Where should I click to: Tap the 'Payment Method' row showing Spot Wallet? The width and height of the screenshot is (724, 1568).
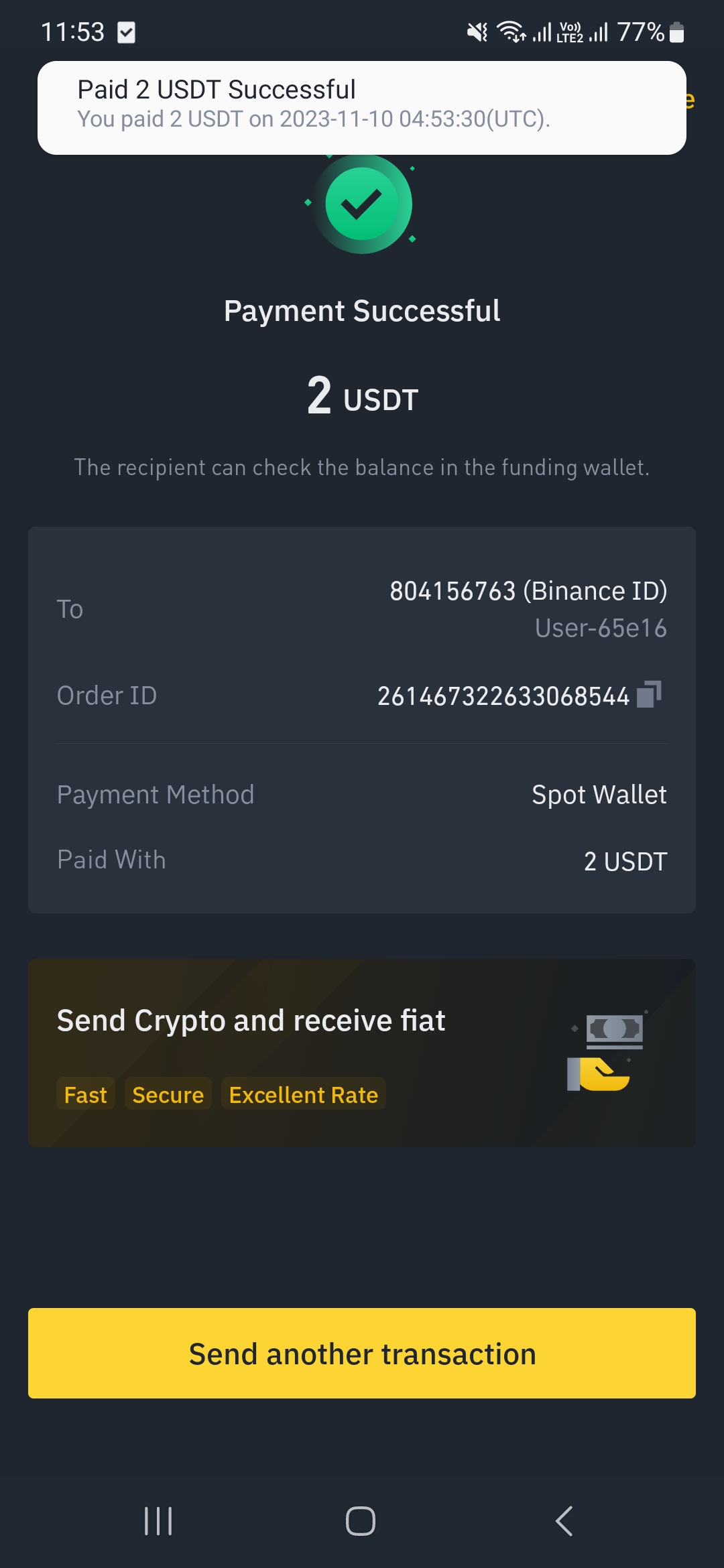pos(362,794)
